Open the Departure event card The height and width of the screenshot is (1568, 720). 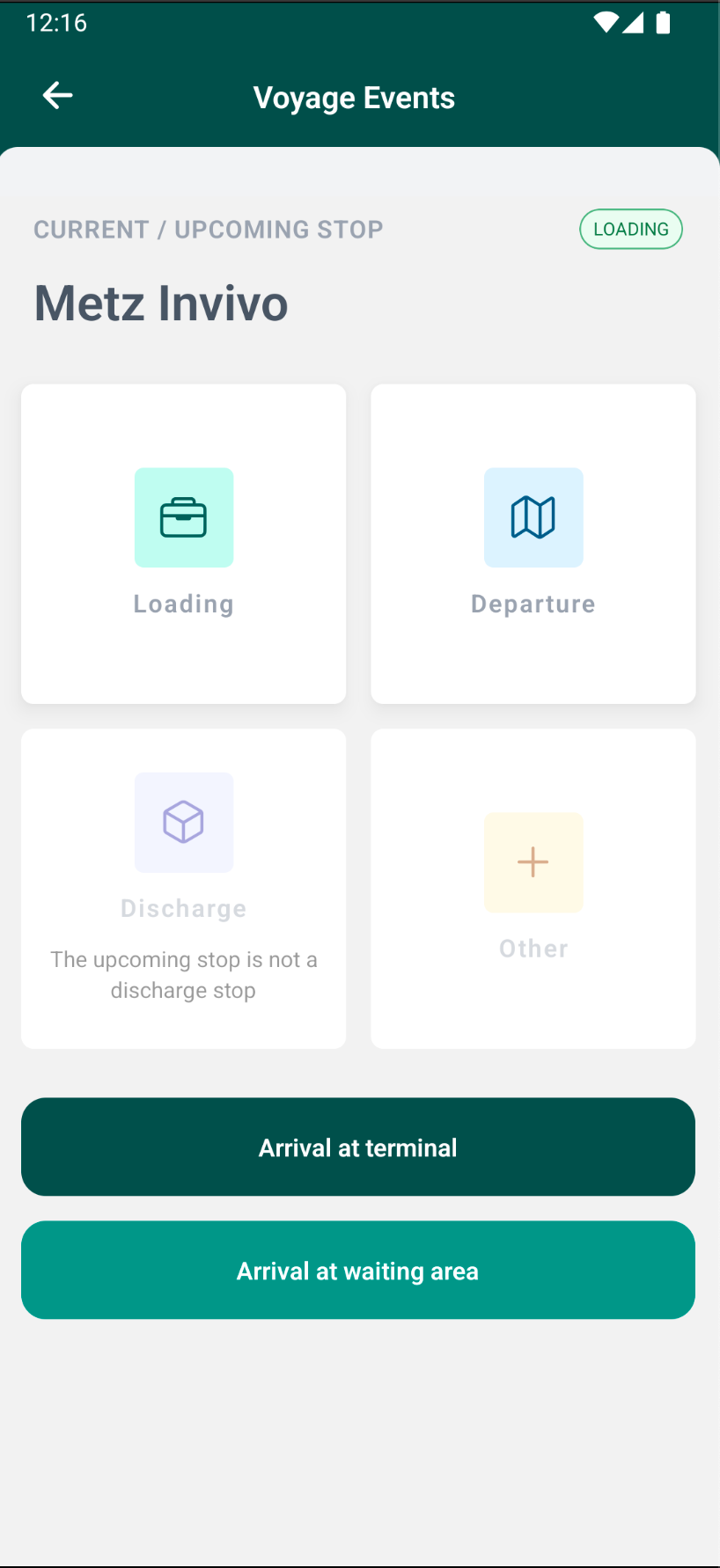coord(533,543)
